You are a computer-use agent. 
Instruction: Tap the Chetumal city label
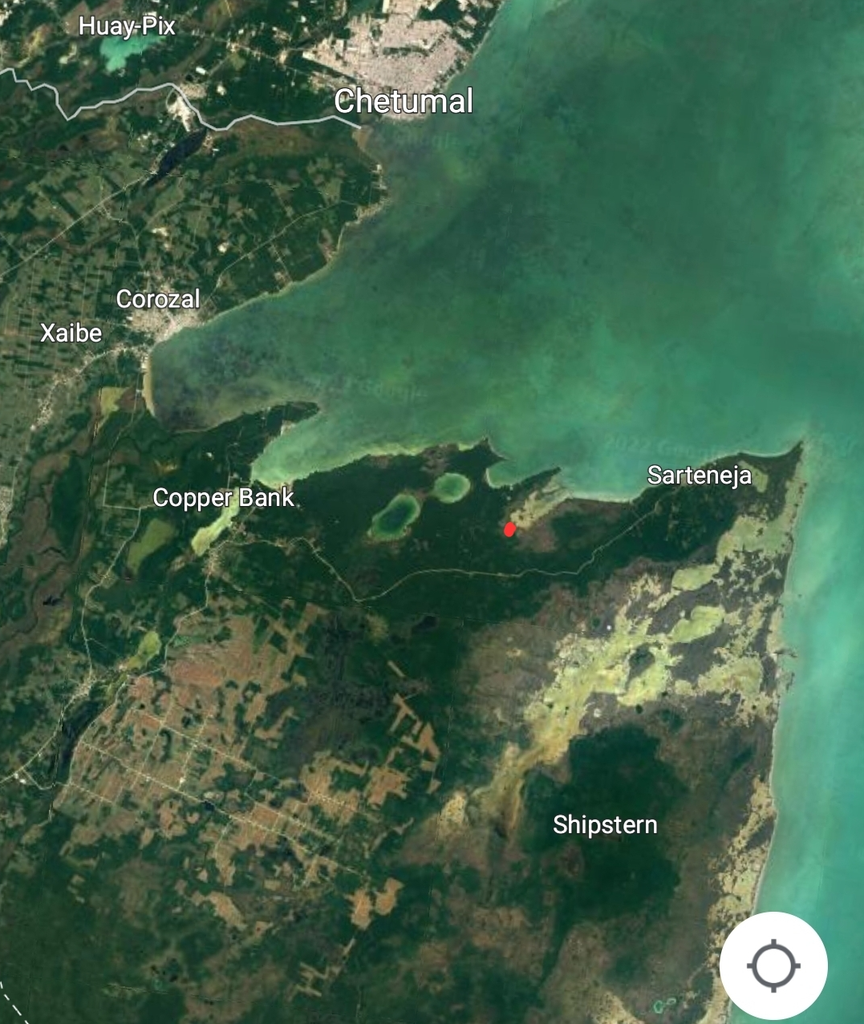coord(404,100)
